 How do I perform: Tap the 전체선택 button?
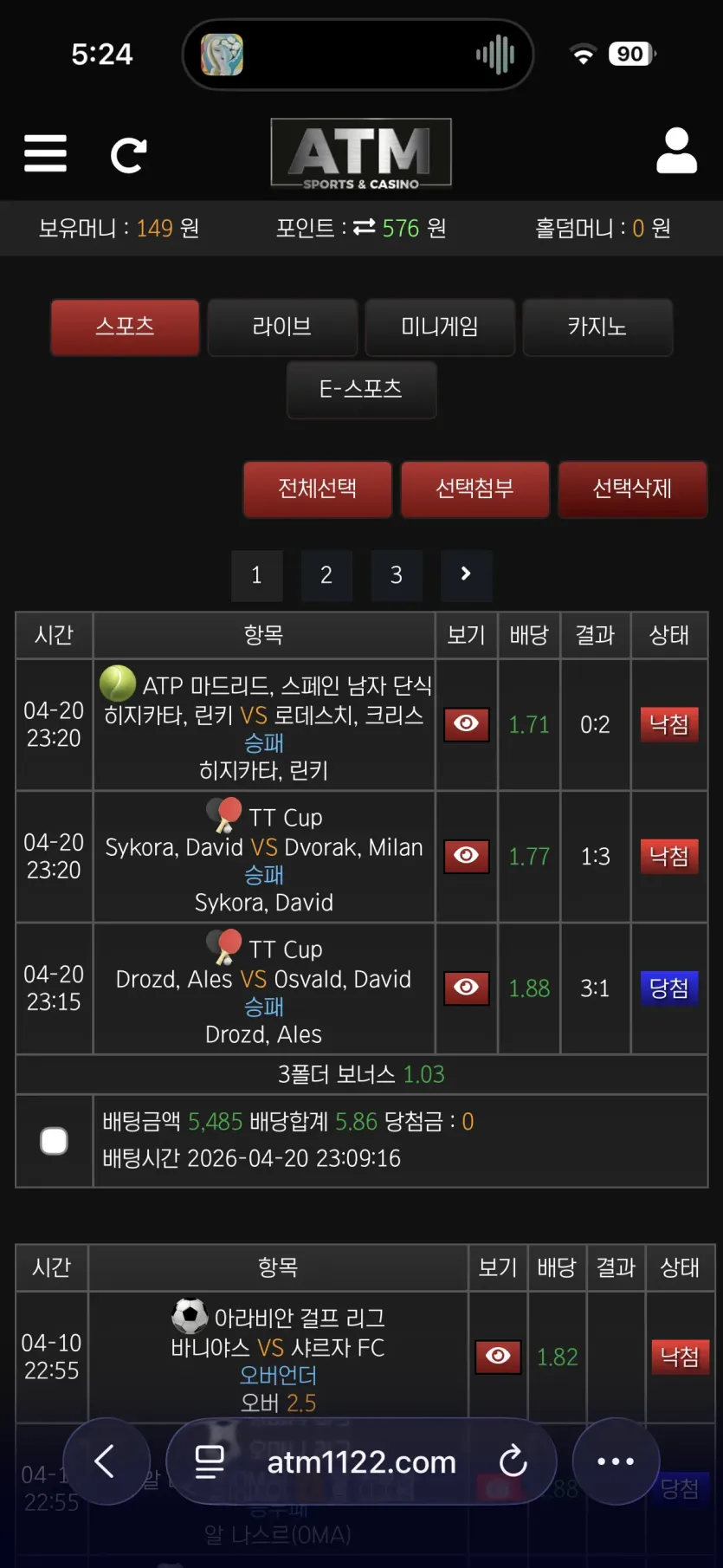[318, 489]
